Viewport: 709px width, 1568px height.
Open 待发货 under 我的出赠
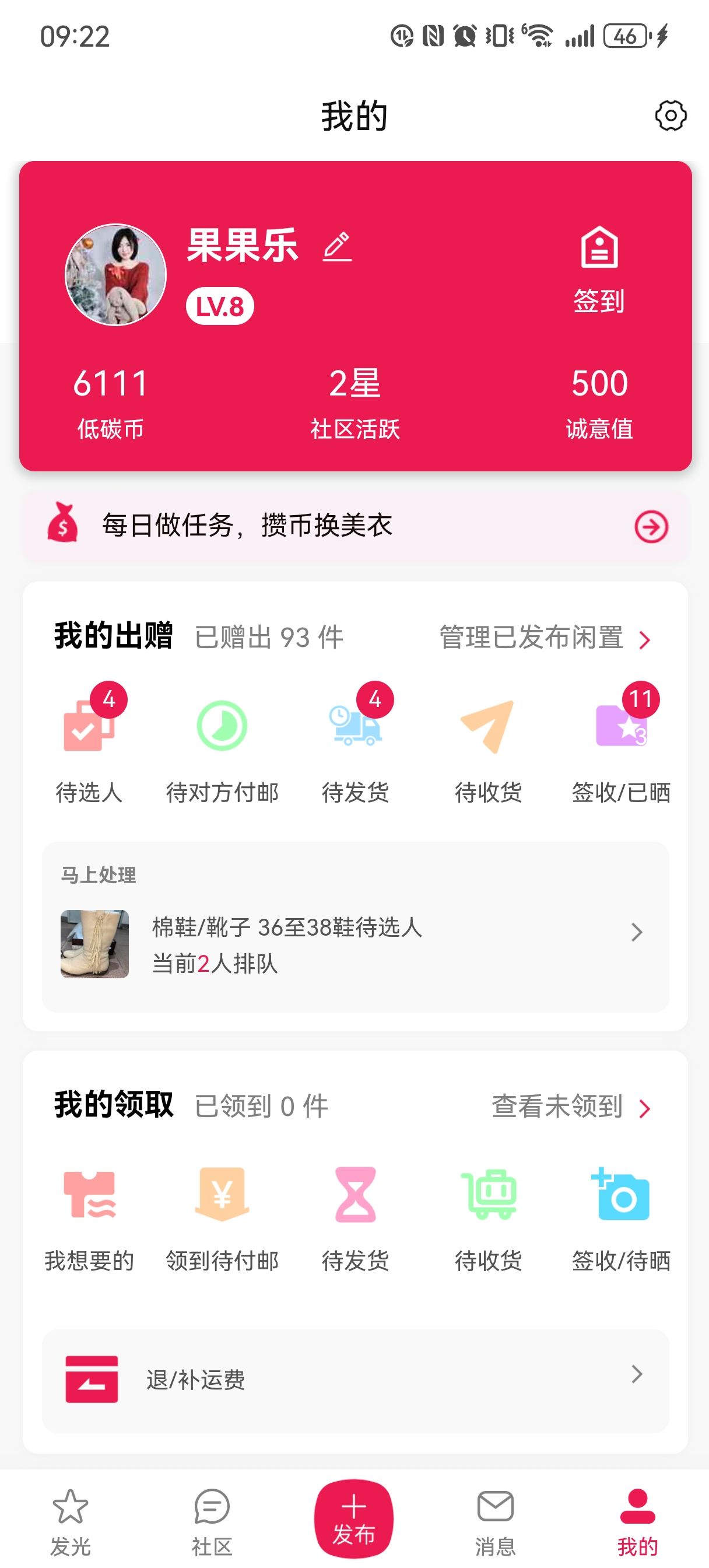(x=356, y=747)
